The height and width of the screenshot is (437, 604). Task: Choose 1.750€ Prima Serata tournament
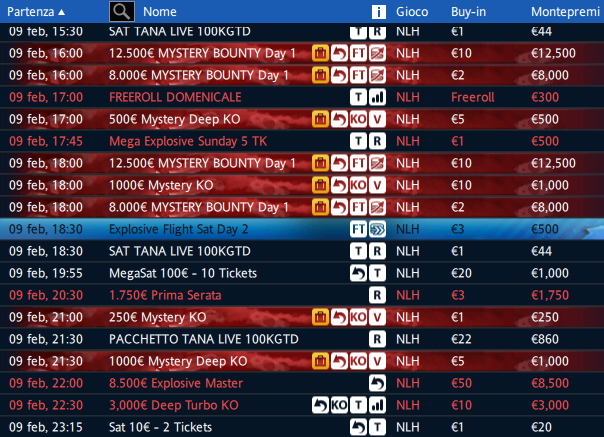[165, 295]
